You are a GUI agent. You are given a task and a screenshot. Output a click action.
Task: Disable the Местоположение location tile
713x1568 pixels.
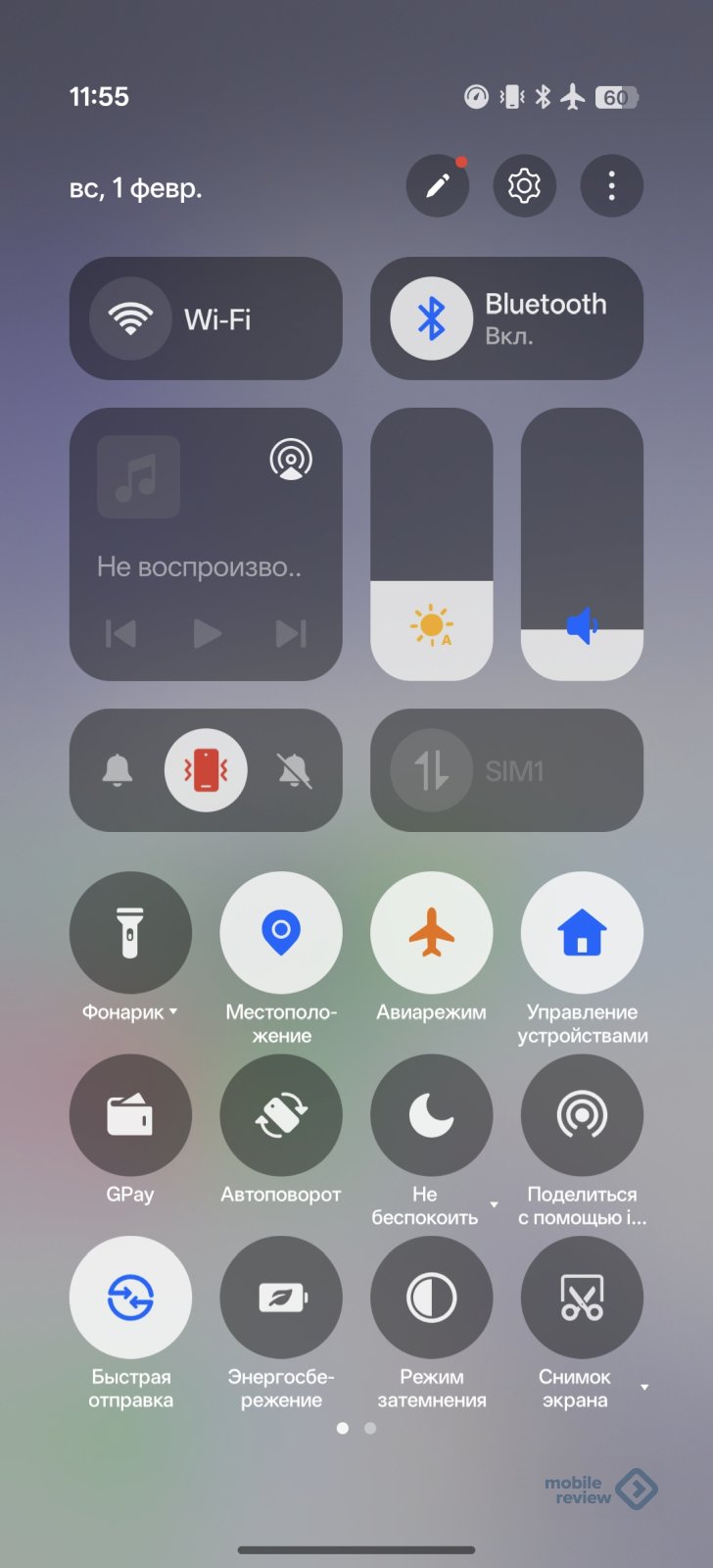point(281,933)
